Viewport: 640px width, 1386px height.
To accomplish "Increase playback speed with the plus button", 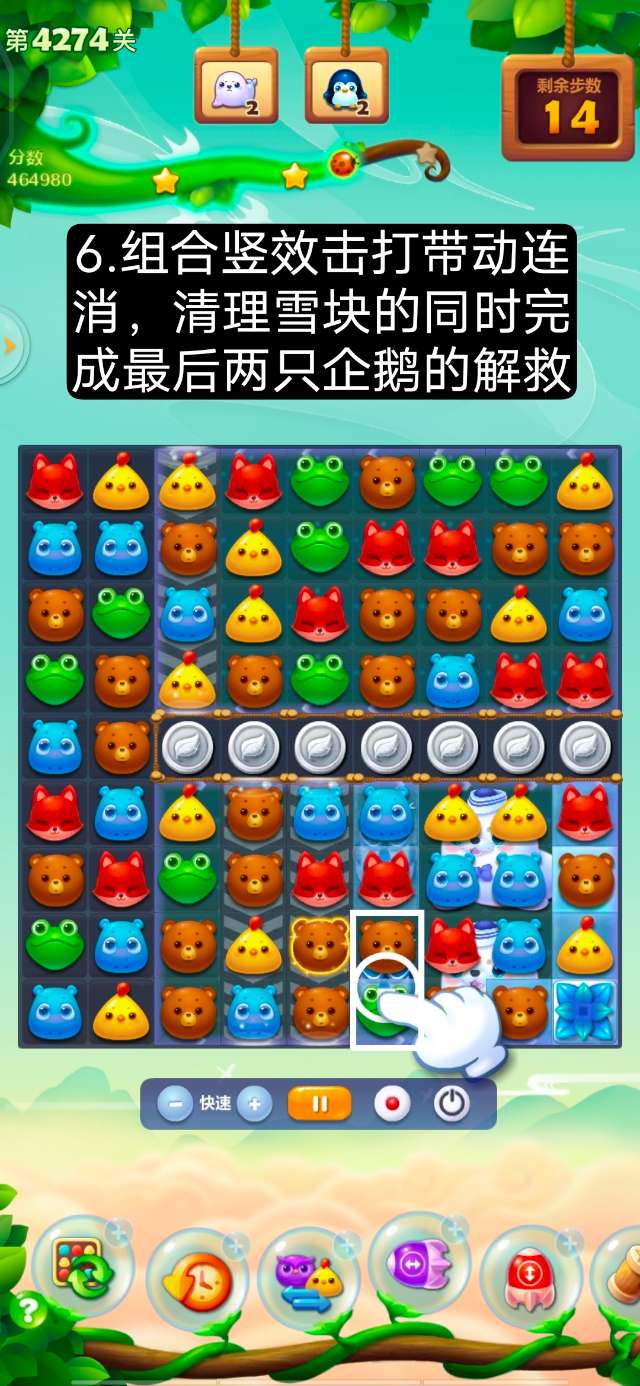I will pyautogui.click(x=255, y=1105).
